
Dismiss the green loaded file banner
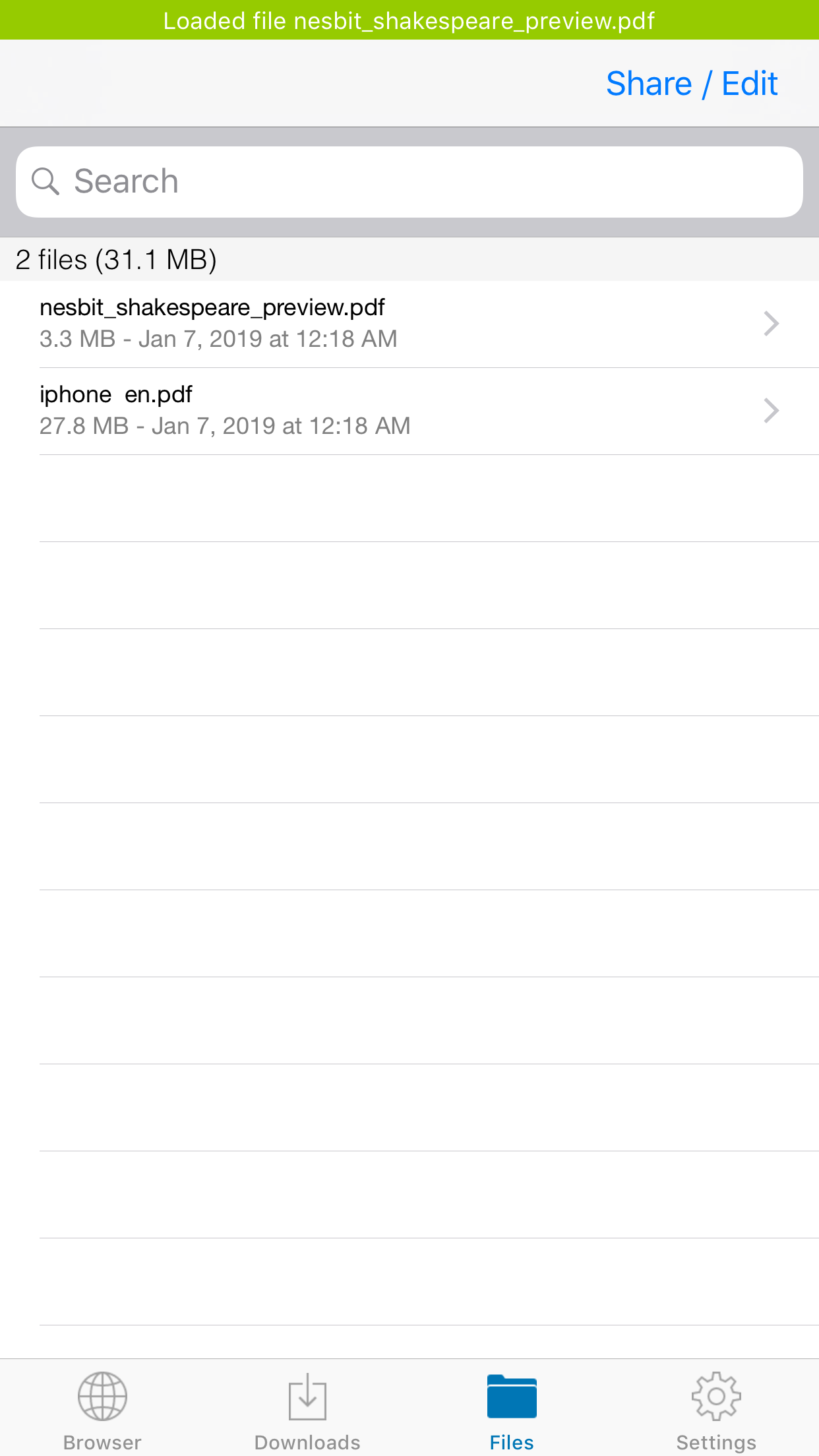pos(409,20)
